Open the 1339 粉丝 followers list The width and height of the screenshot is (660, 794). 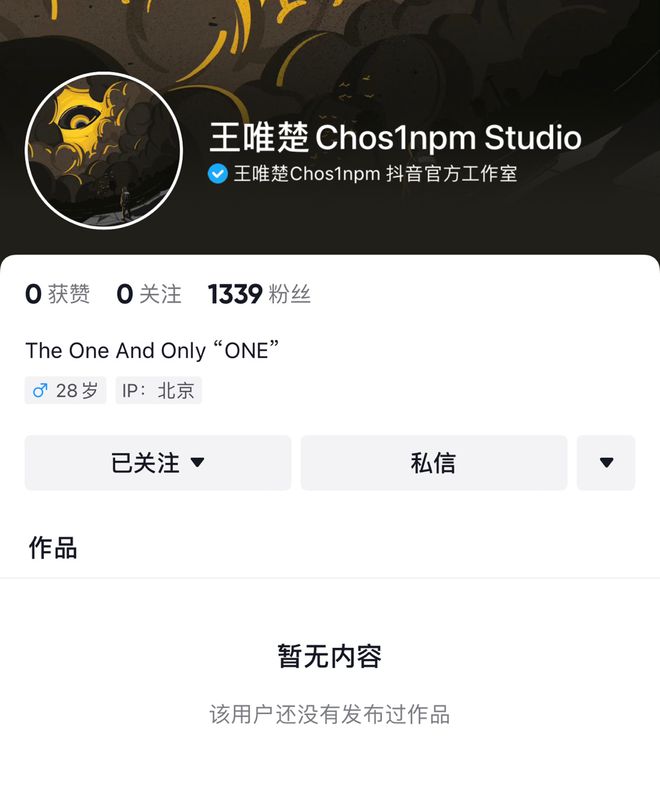click(259, 294)
